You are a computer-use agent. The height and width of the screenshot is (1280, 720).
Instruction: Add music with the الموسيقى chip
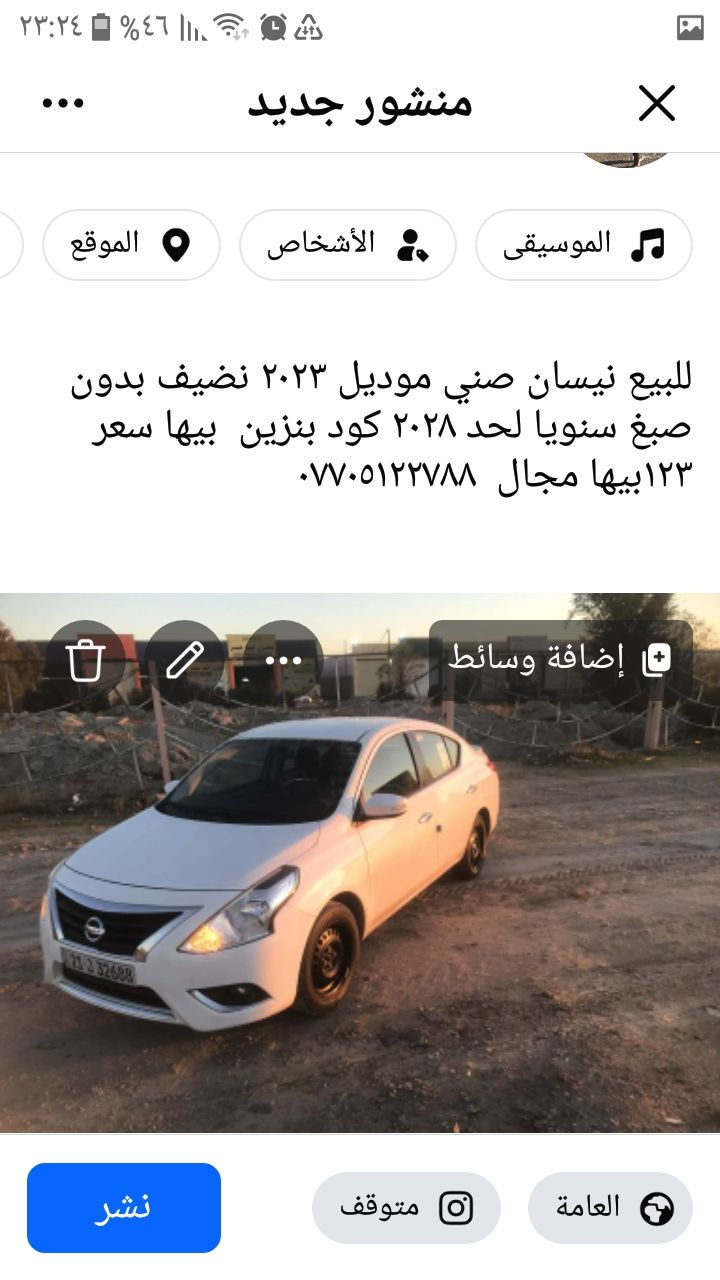583,245
